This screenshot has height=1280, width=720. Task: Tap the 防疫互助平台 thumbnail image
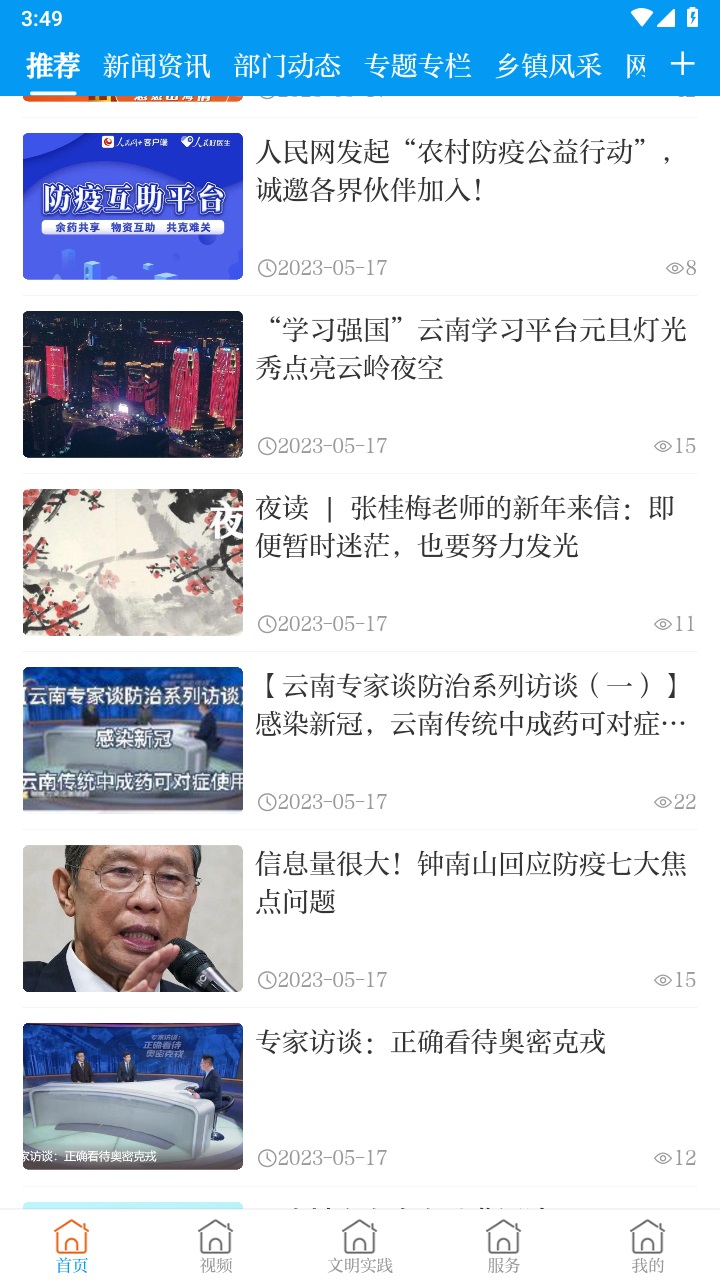[132, 206]
